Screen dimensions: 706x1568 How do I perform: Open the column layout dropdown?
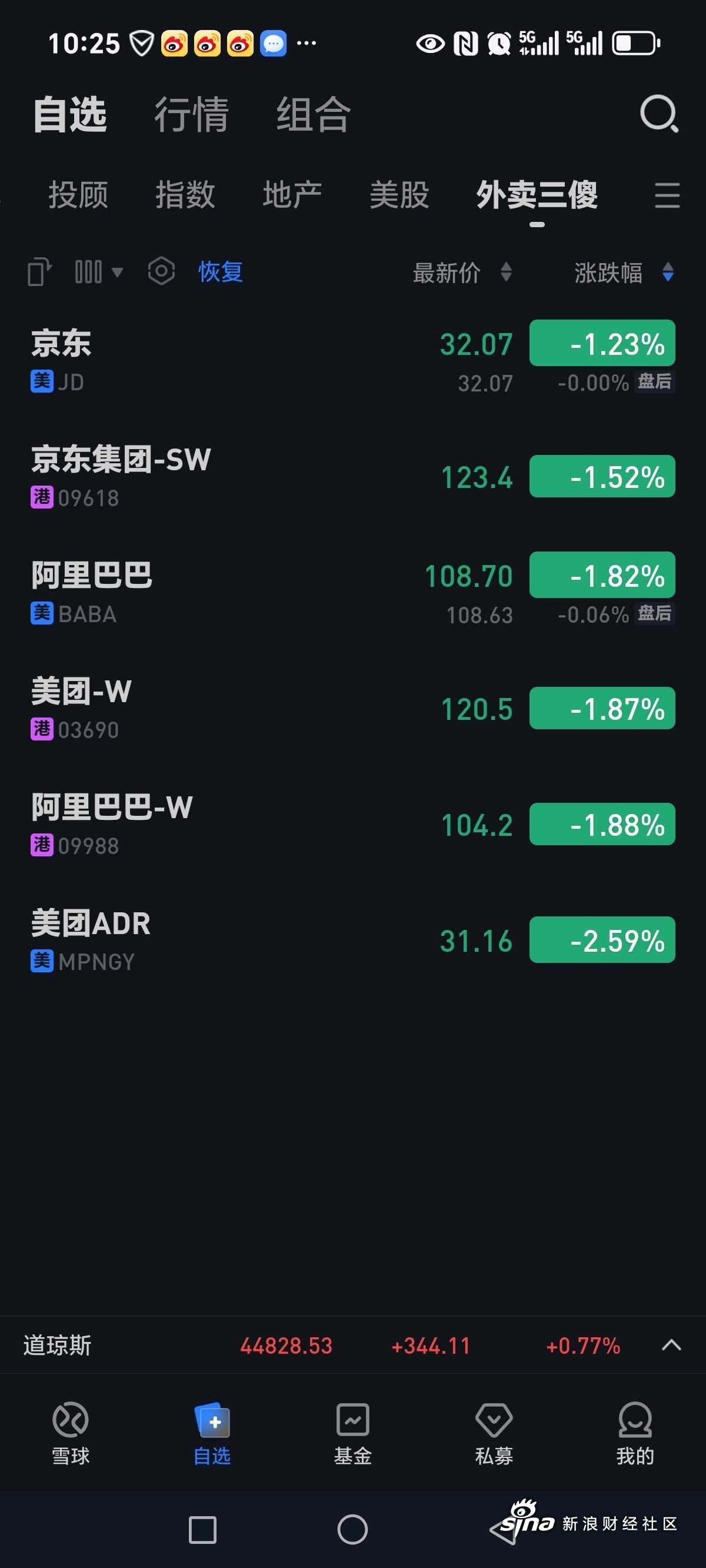(x=99, y=271)
